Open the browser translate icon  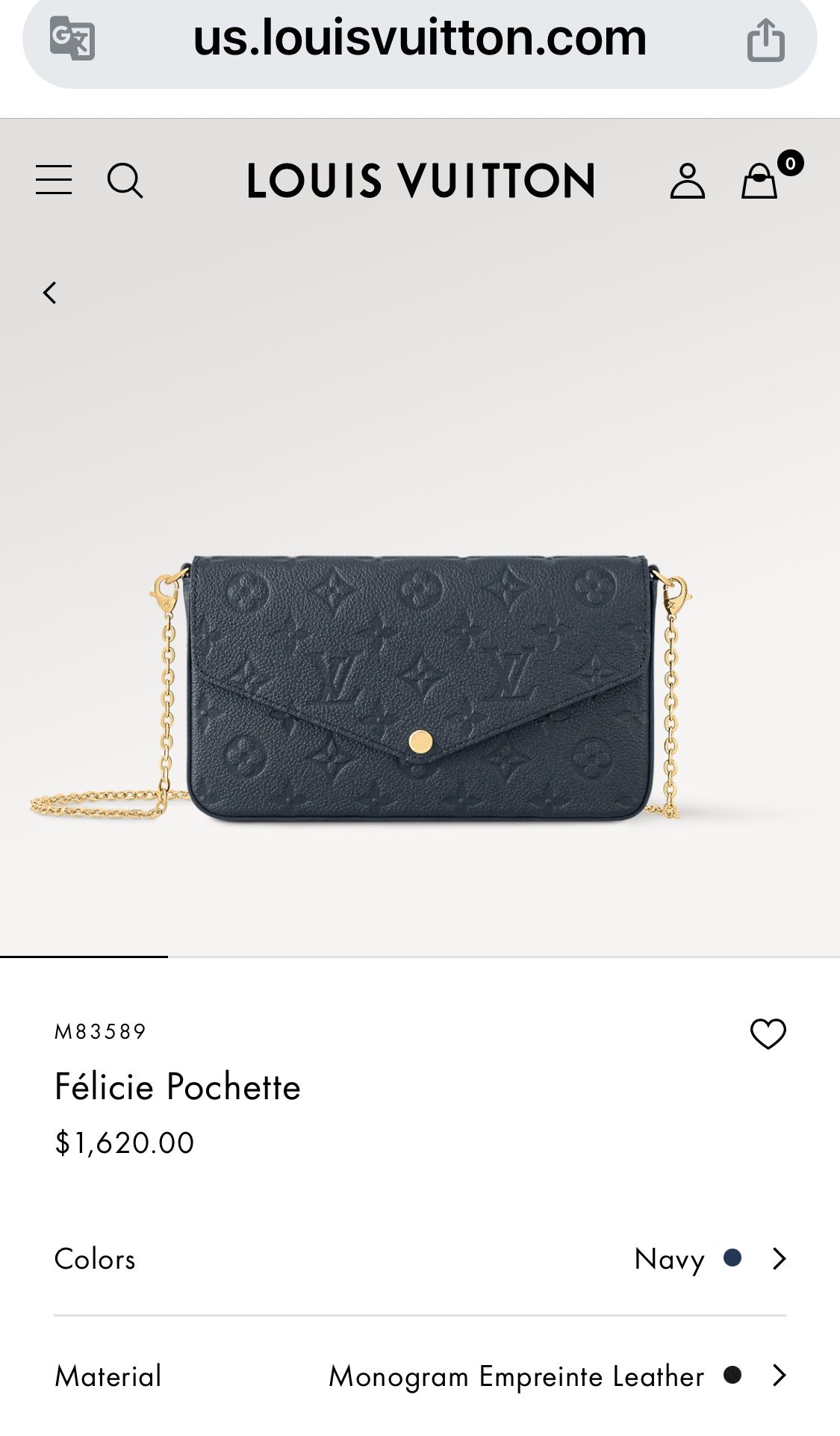point(72,38)
